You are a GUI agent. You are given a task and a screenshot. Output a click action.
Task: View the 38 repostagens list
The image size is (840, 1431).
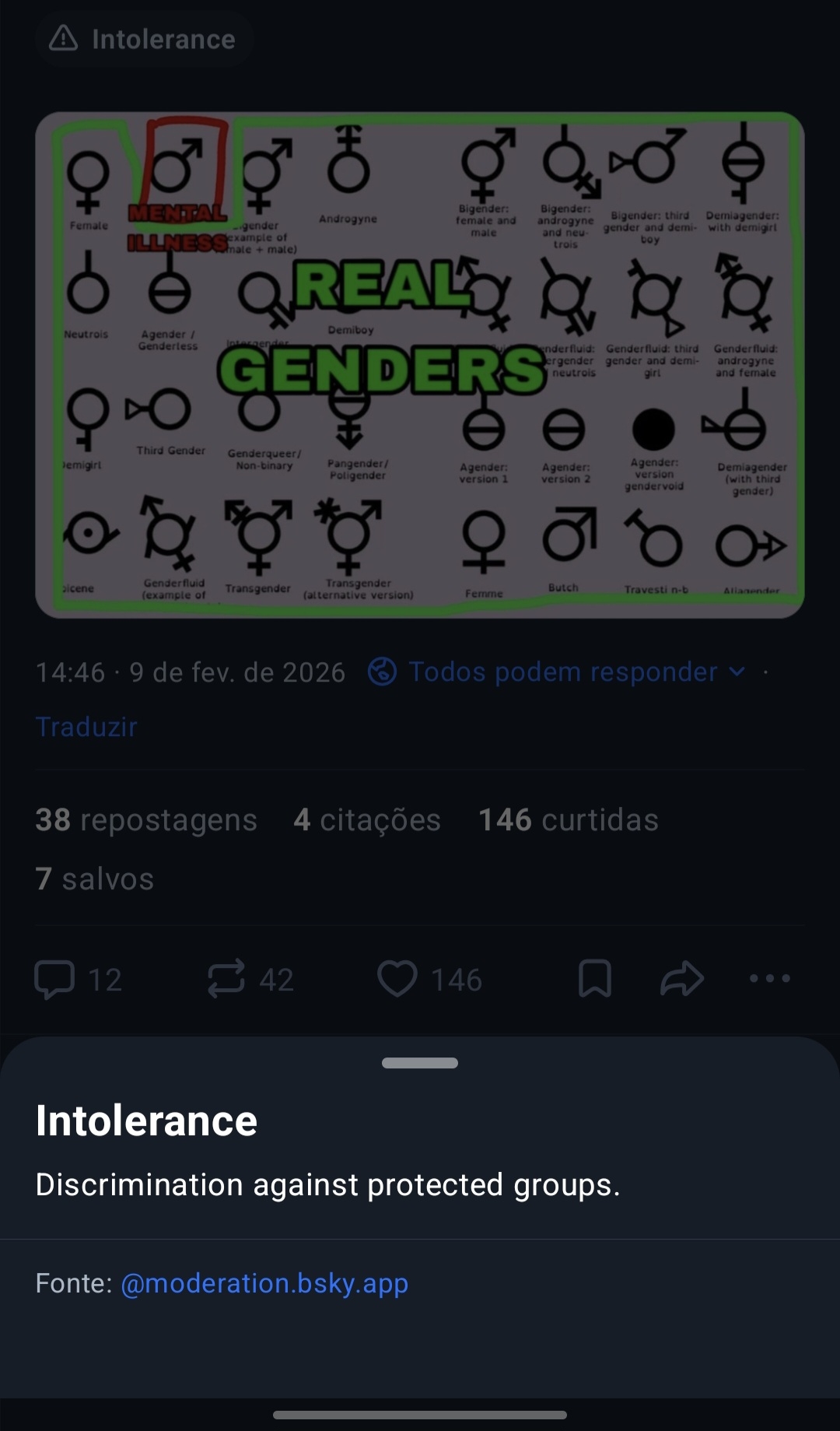tap(146, 820)
